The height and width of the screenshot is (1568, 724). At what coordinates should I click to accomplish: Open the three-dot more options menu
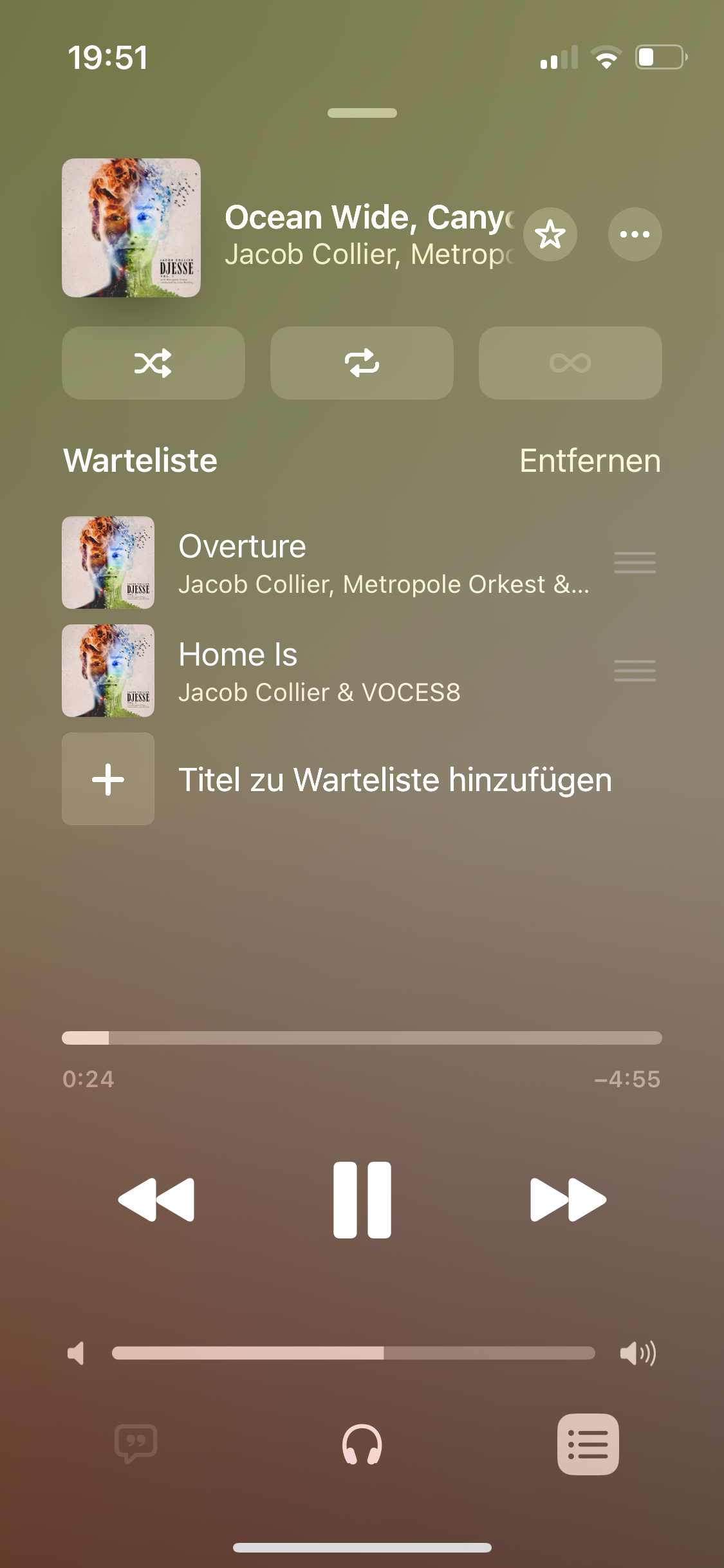(x=635, y=234)
